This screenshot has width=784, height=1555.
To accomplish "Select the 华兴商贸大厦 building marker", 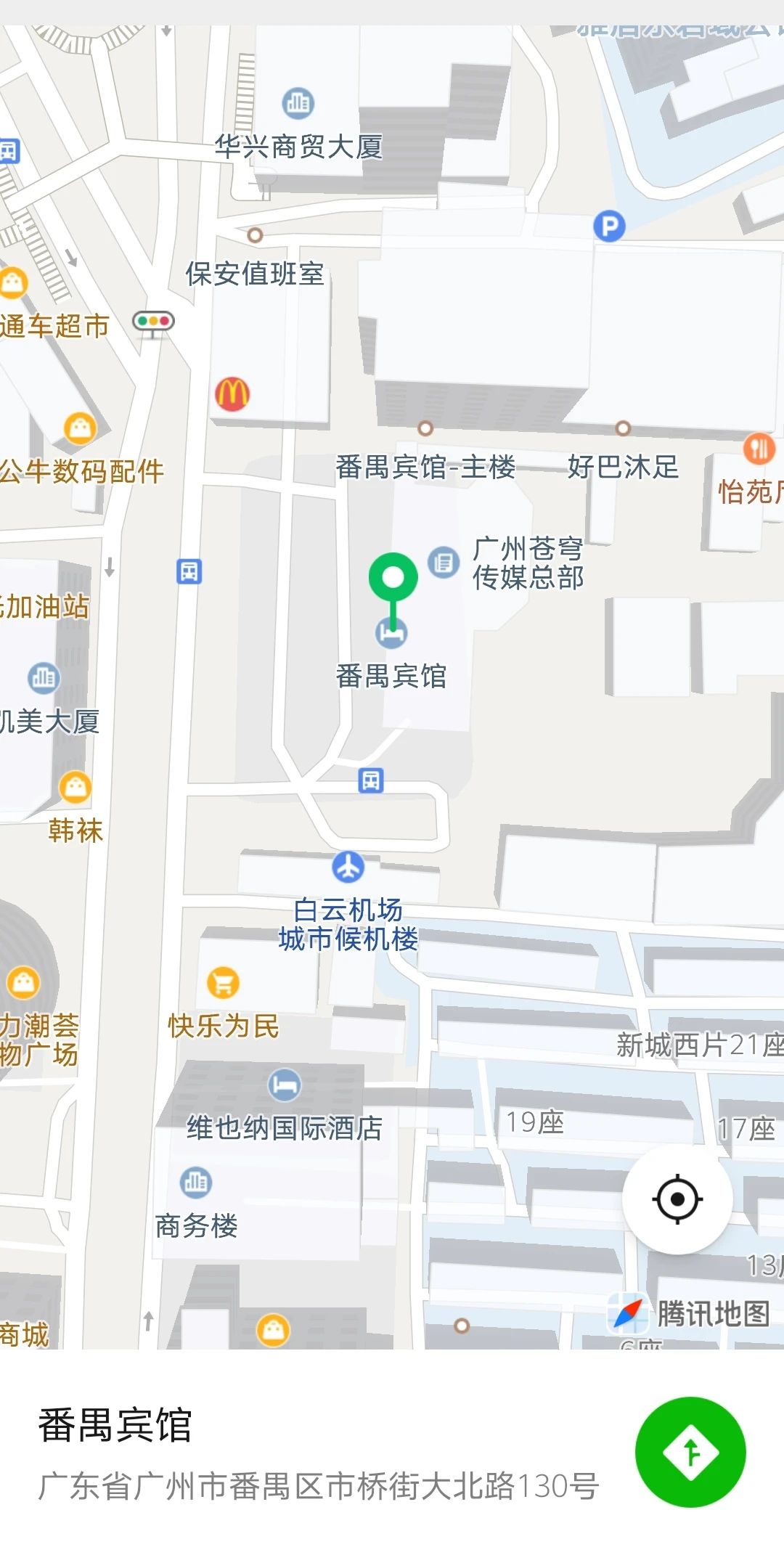I will pyautogui.click(x=298, y=103).
